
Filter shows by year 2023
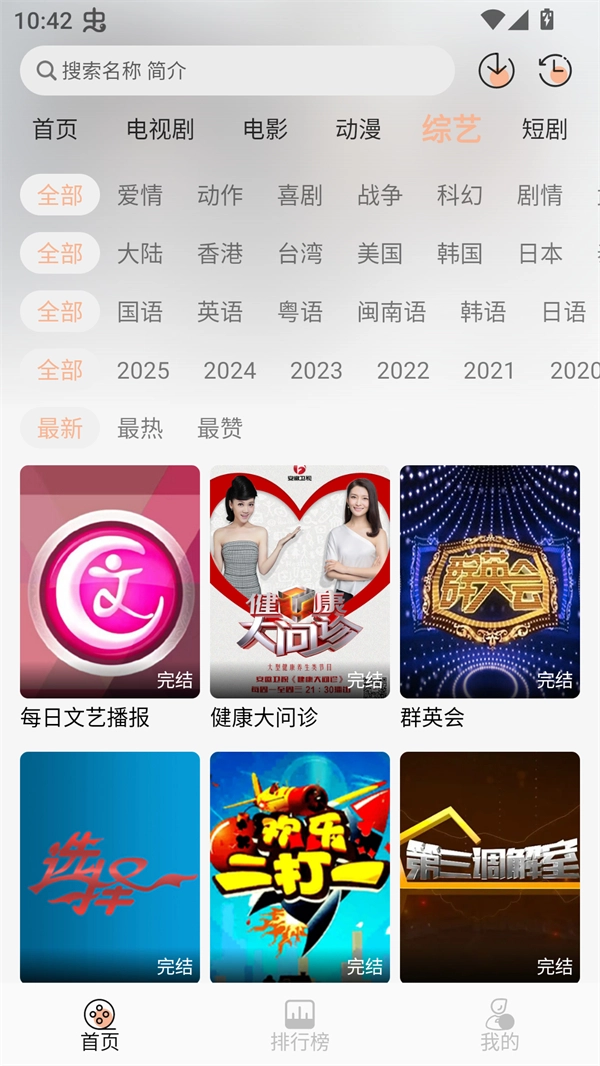[316, 371]
